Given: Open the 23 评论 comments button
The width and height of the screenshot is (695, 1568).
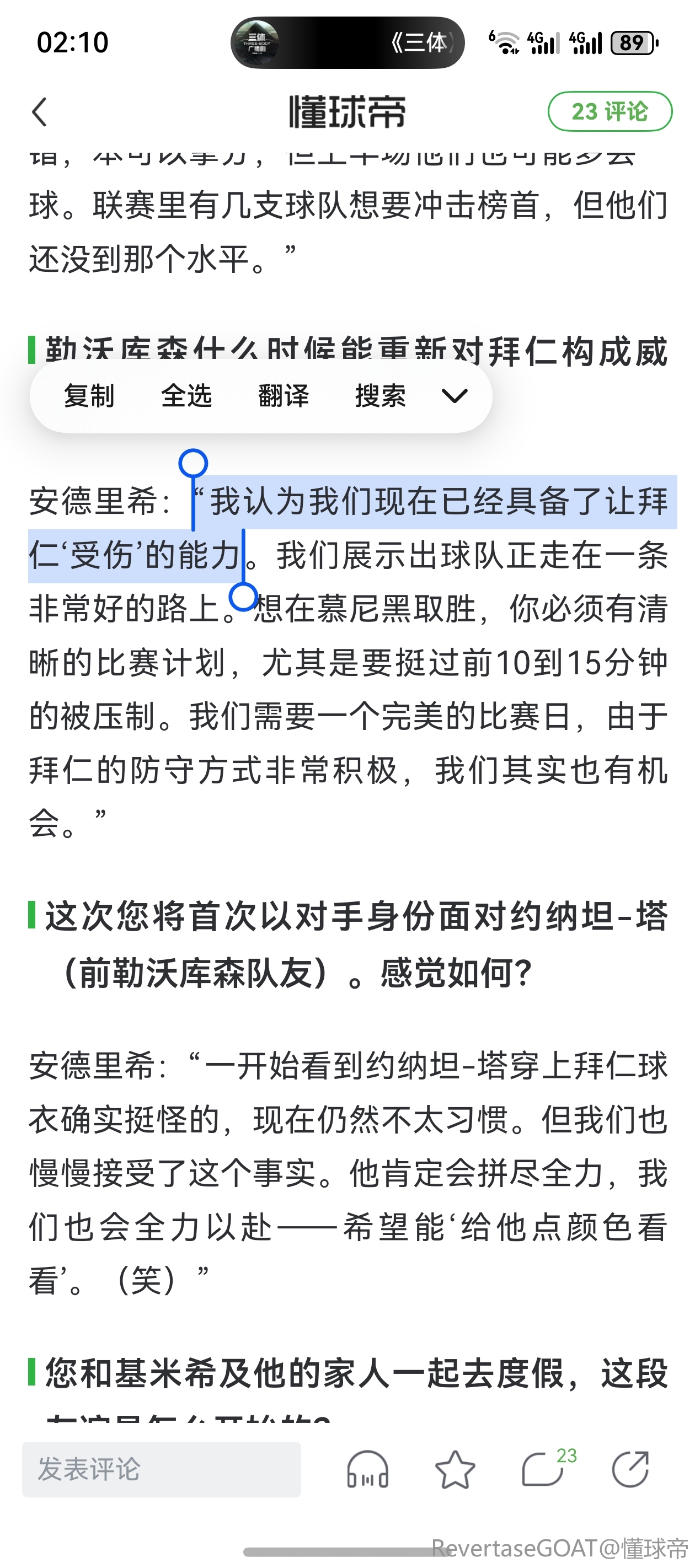Looking at the screenshot, I should coord(610,112).
